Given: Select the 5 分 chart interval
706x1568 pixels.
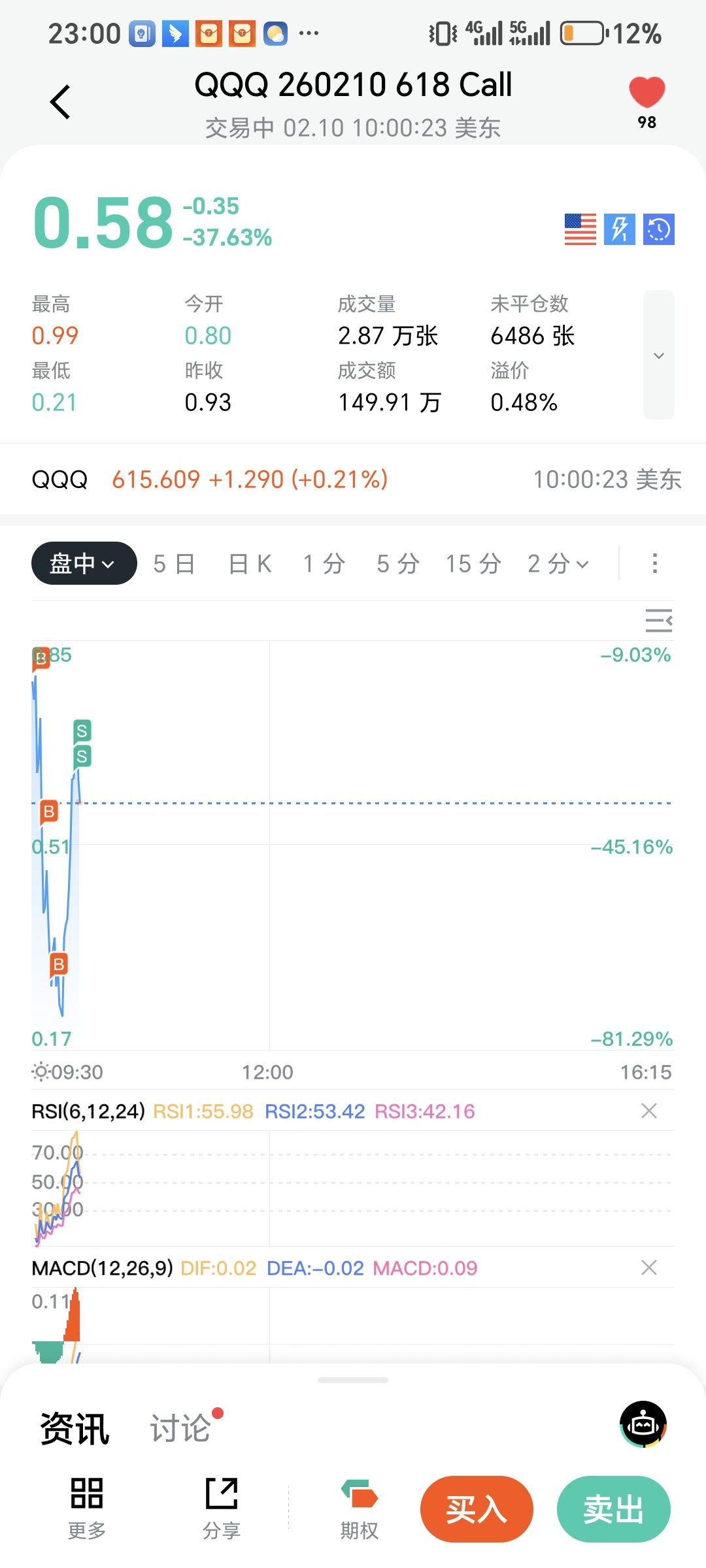Looking at the screenshot, I should coord(398,563).
